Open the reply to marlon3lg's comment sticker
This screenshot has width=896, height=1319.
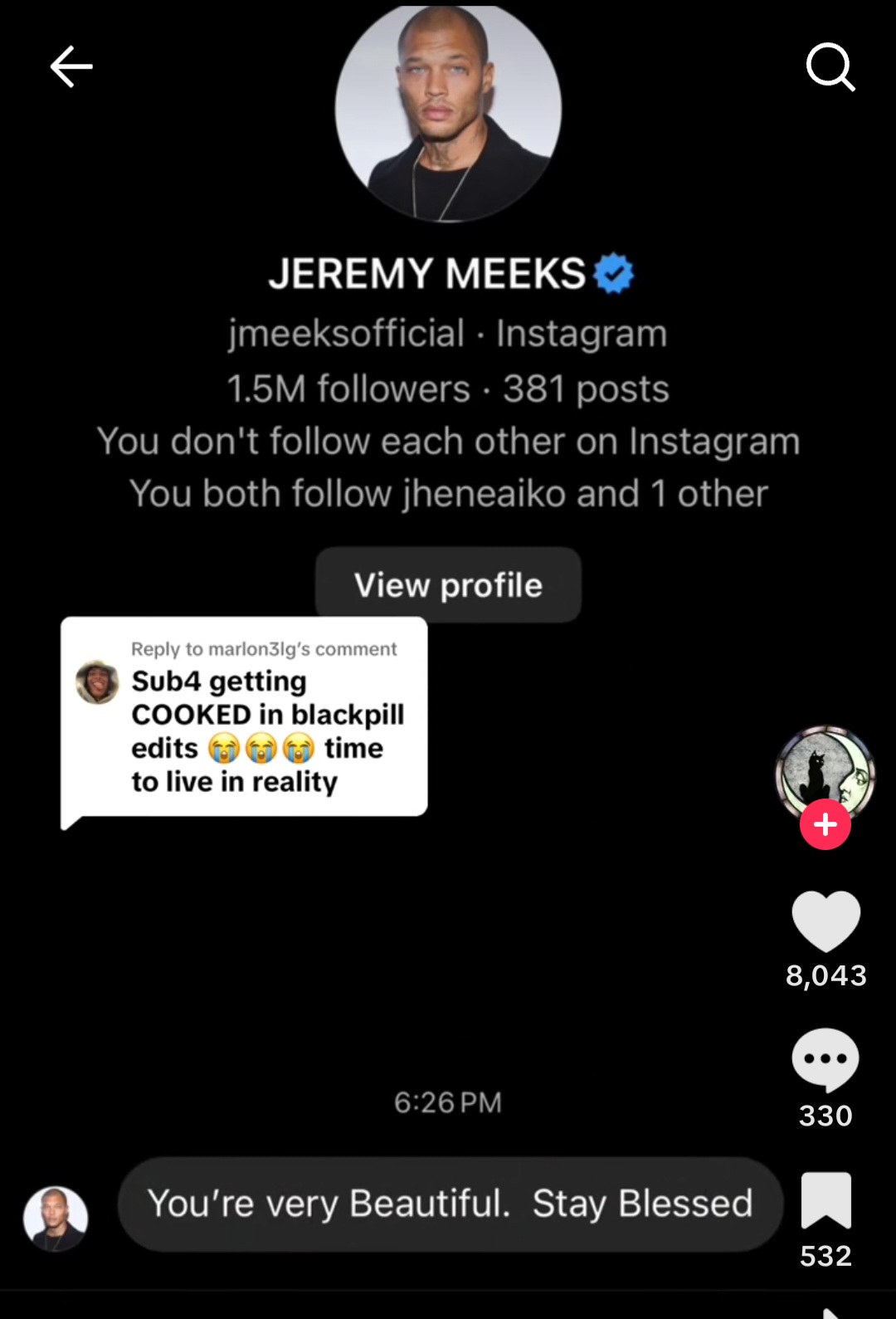(x=244, y=717)
